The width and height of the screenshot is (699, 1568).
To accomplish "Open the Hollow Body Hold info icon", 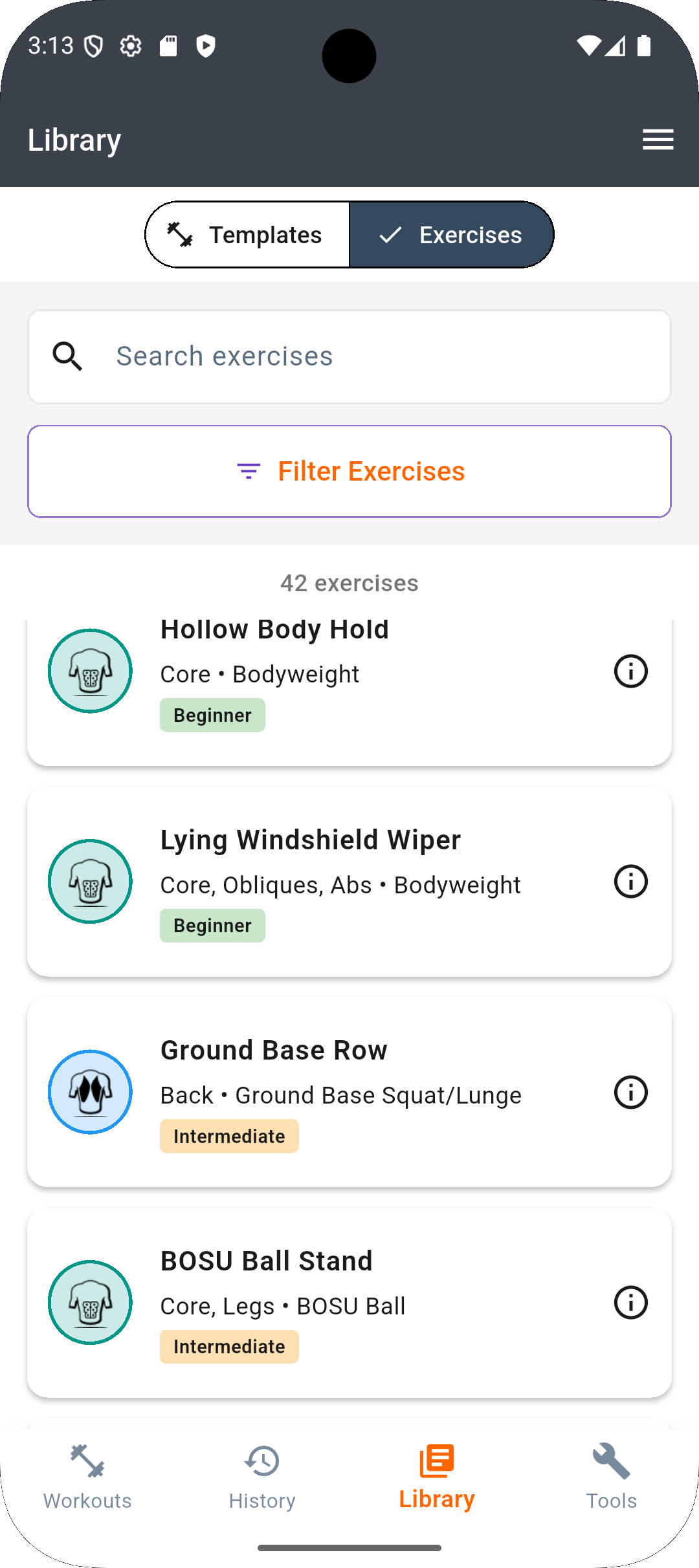I will 630,671.
